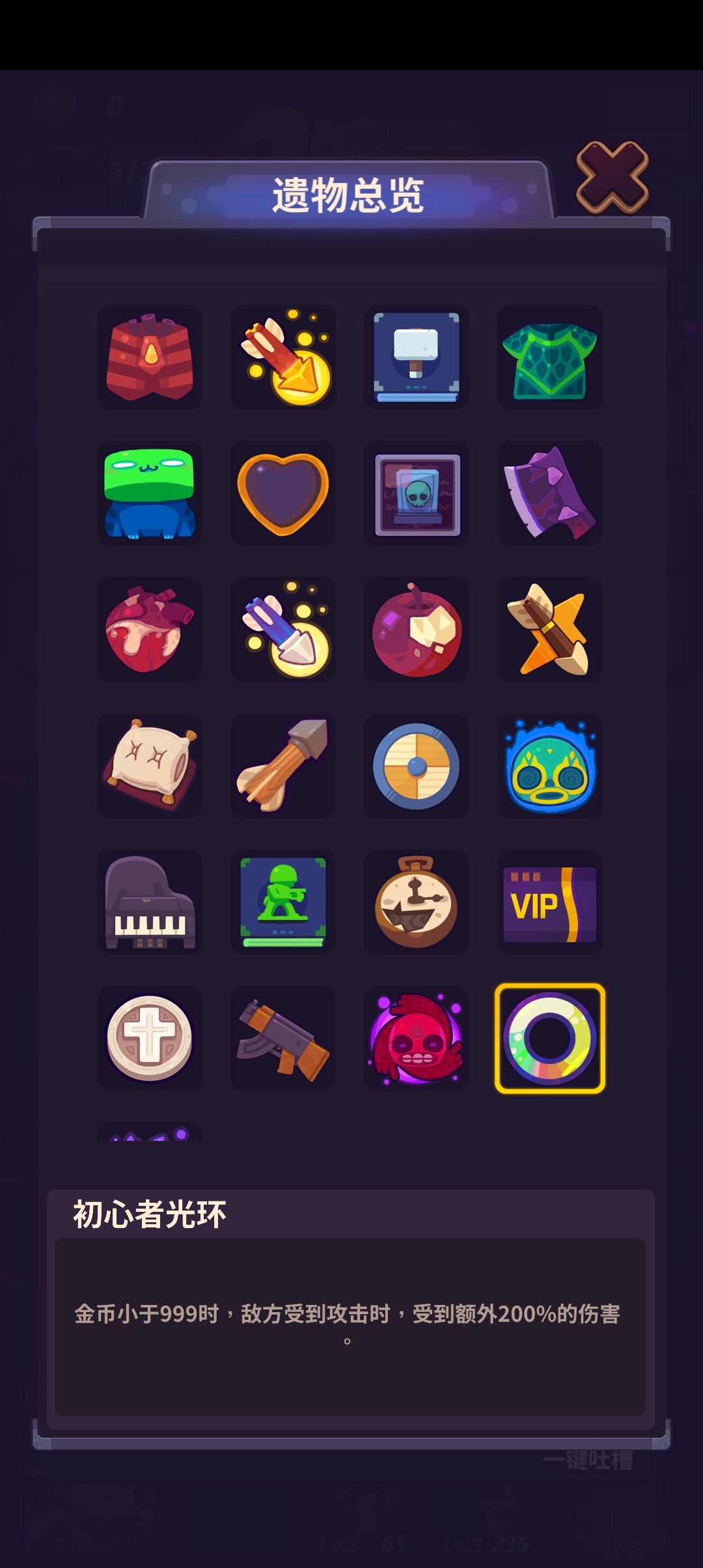Select the skull tombstone frame relic
This screenshot has height=1568, width=703.
417,494
